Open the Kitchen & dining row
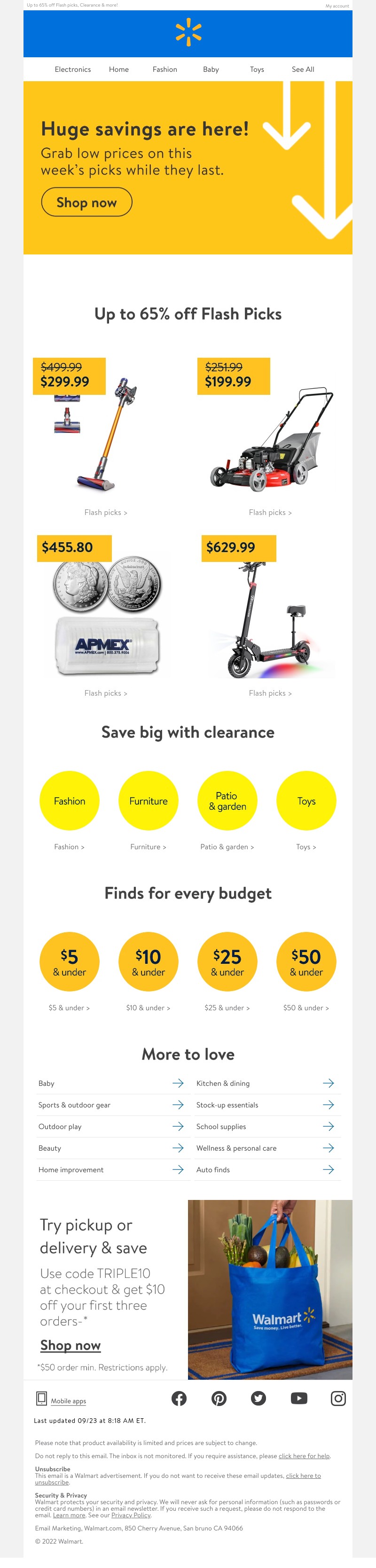This screenshot has height=1568, width=376. tap(265, 1084)
